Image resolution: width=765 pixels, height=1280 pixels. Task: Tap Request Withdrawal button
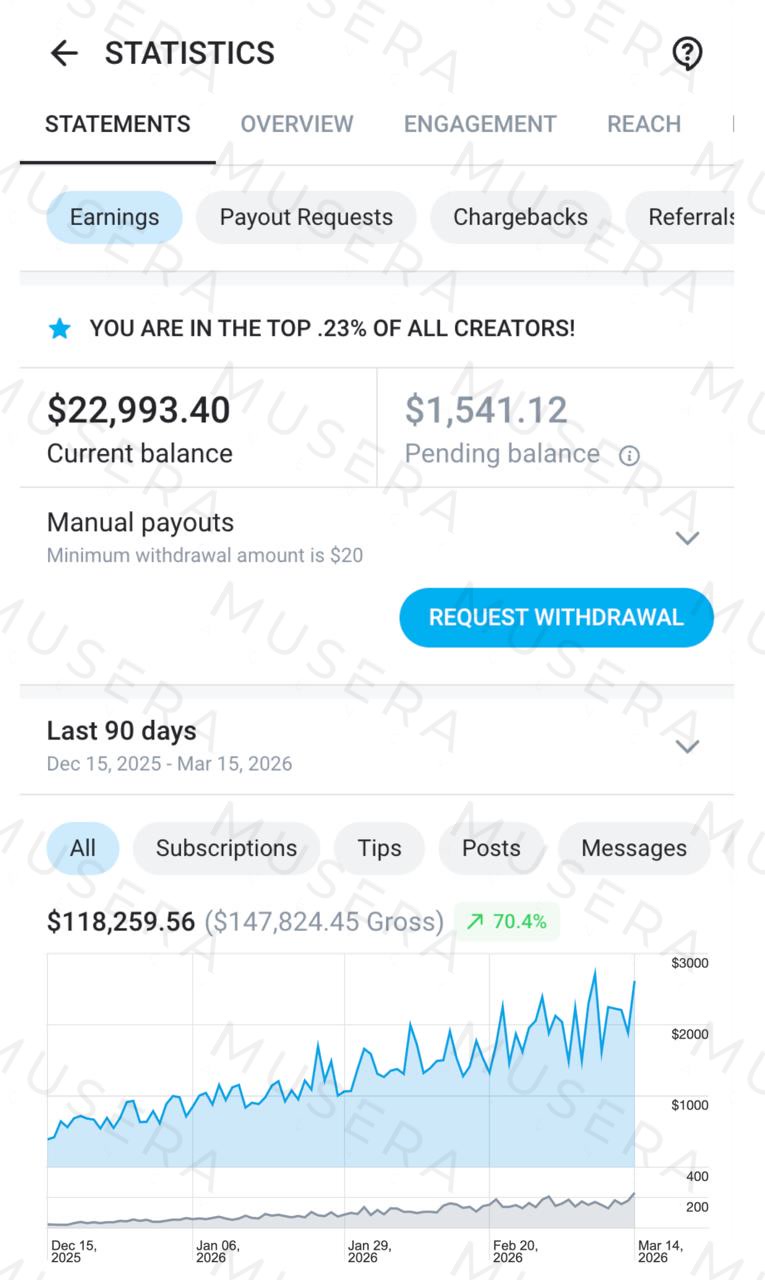click(x=556, y=617)
